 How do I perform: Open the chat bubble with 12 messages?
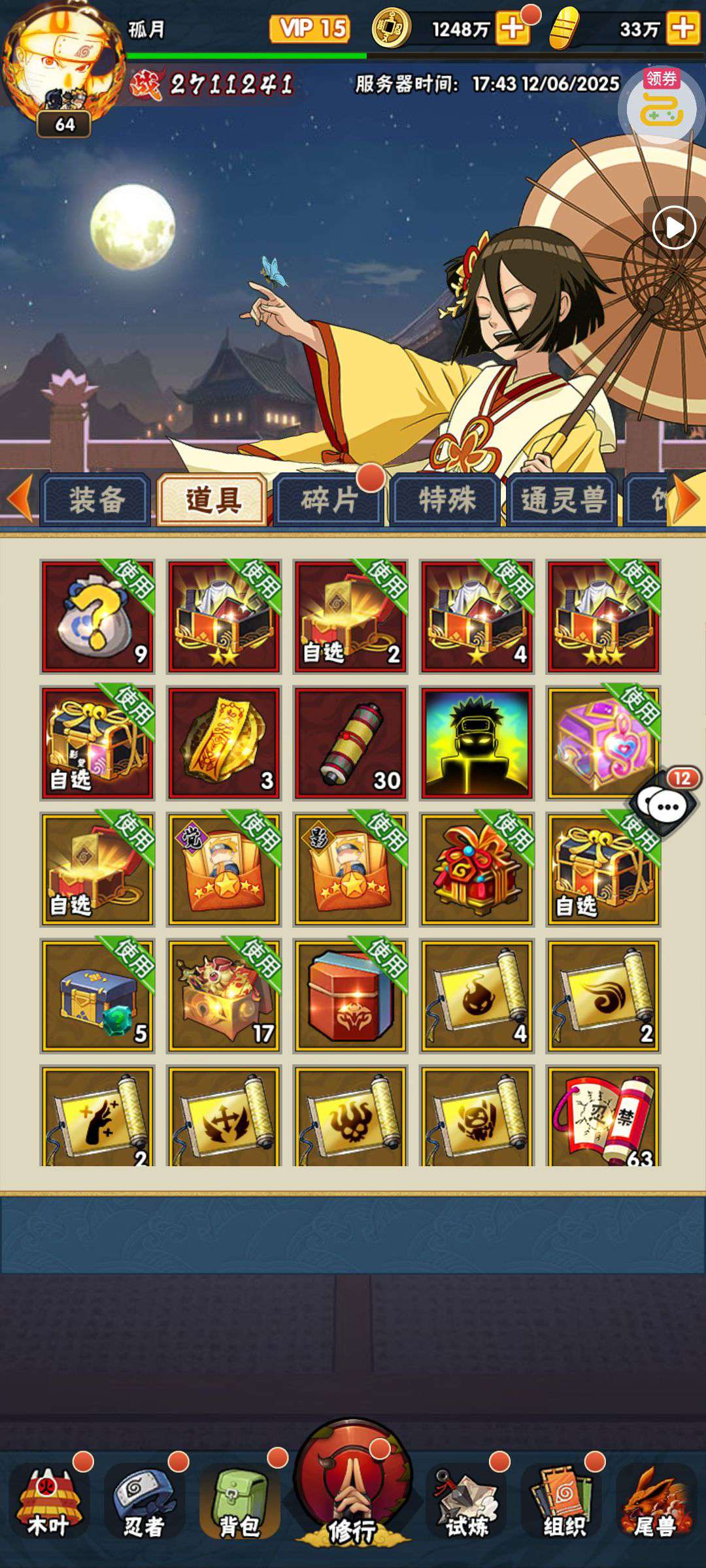(x=666, y=807)
